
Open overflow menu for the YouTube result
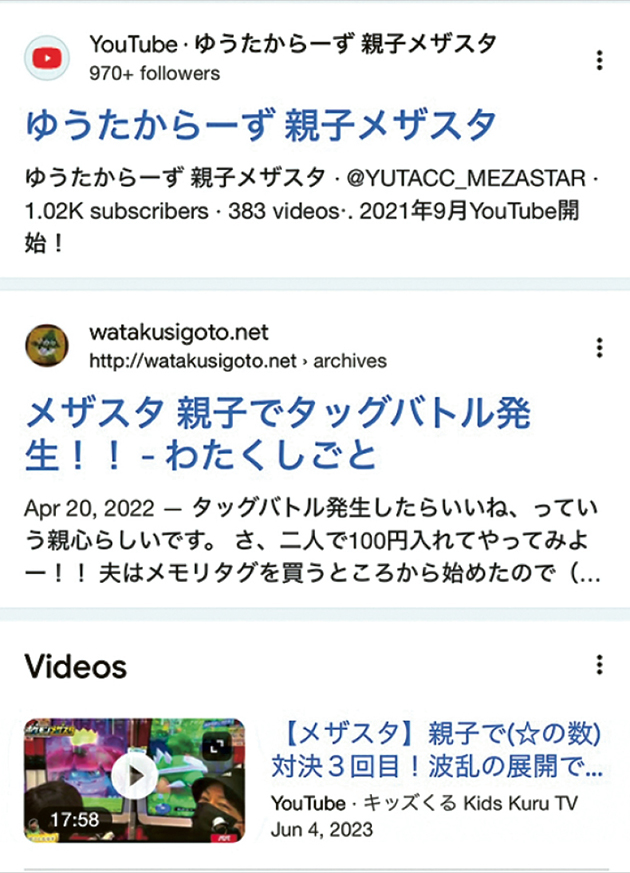tap(599, 60)
